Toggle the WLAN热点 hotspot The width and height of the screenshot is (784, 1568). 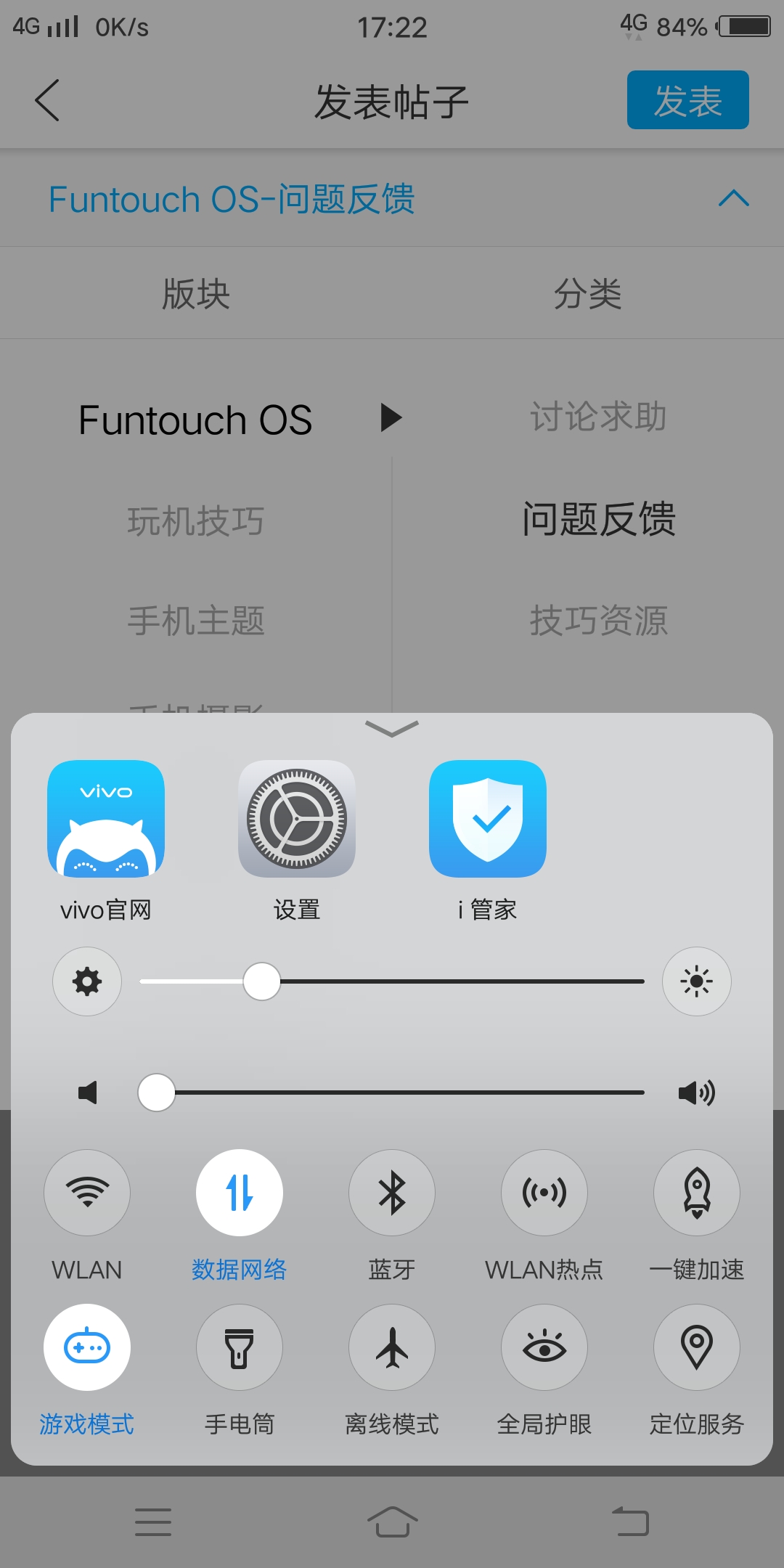544,1193
